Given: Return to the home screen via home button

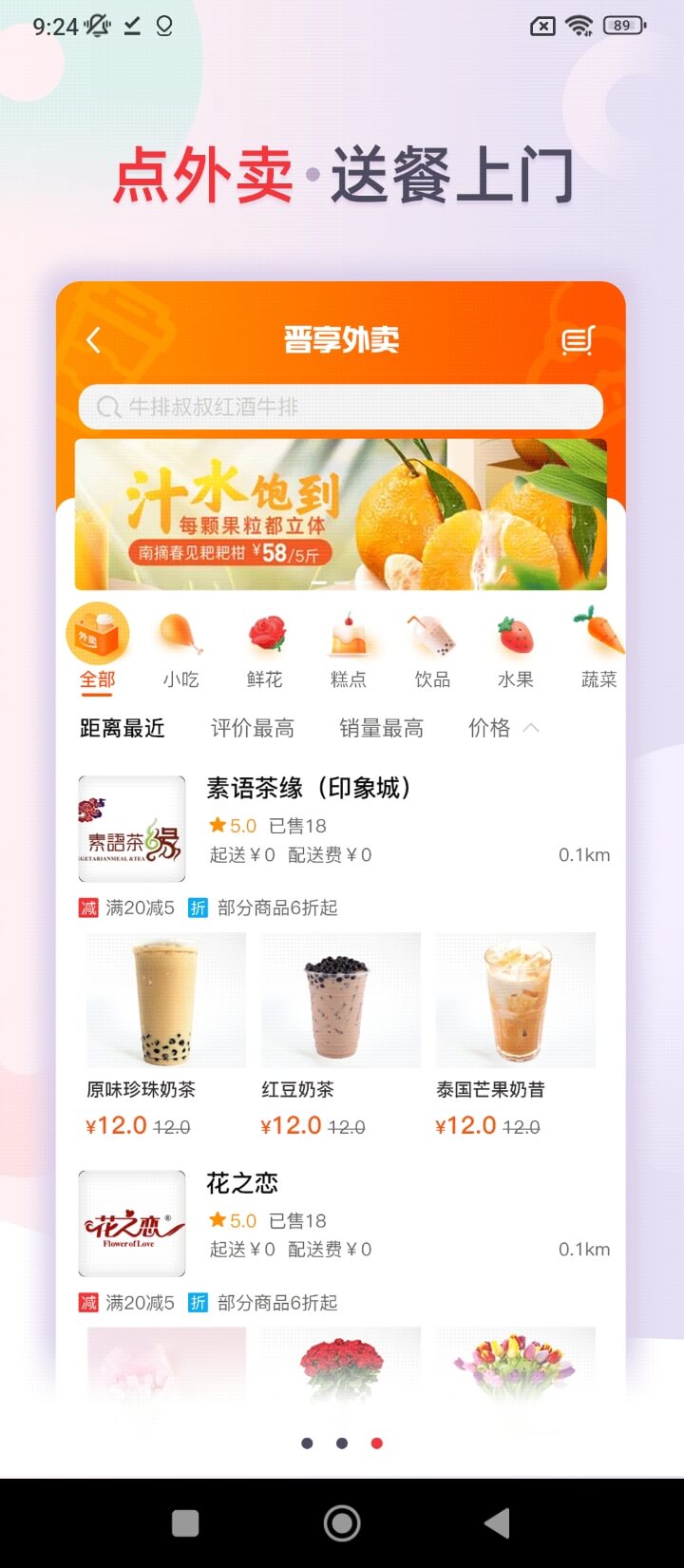Looking at the screenshot, I should tap(342, 1523).
